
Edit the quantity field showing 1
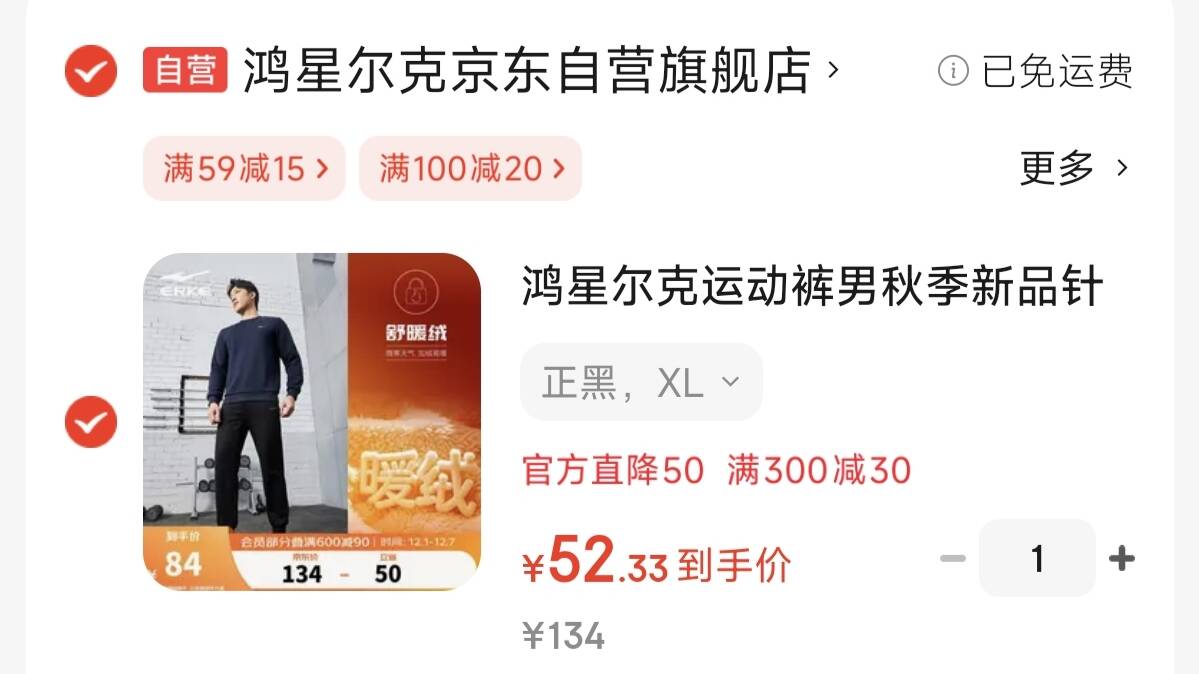click(1037, 558)
